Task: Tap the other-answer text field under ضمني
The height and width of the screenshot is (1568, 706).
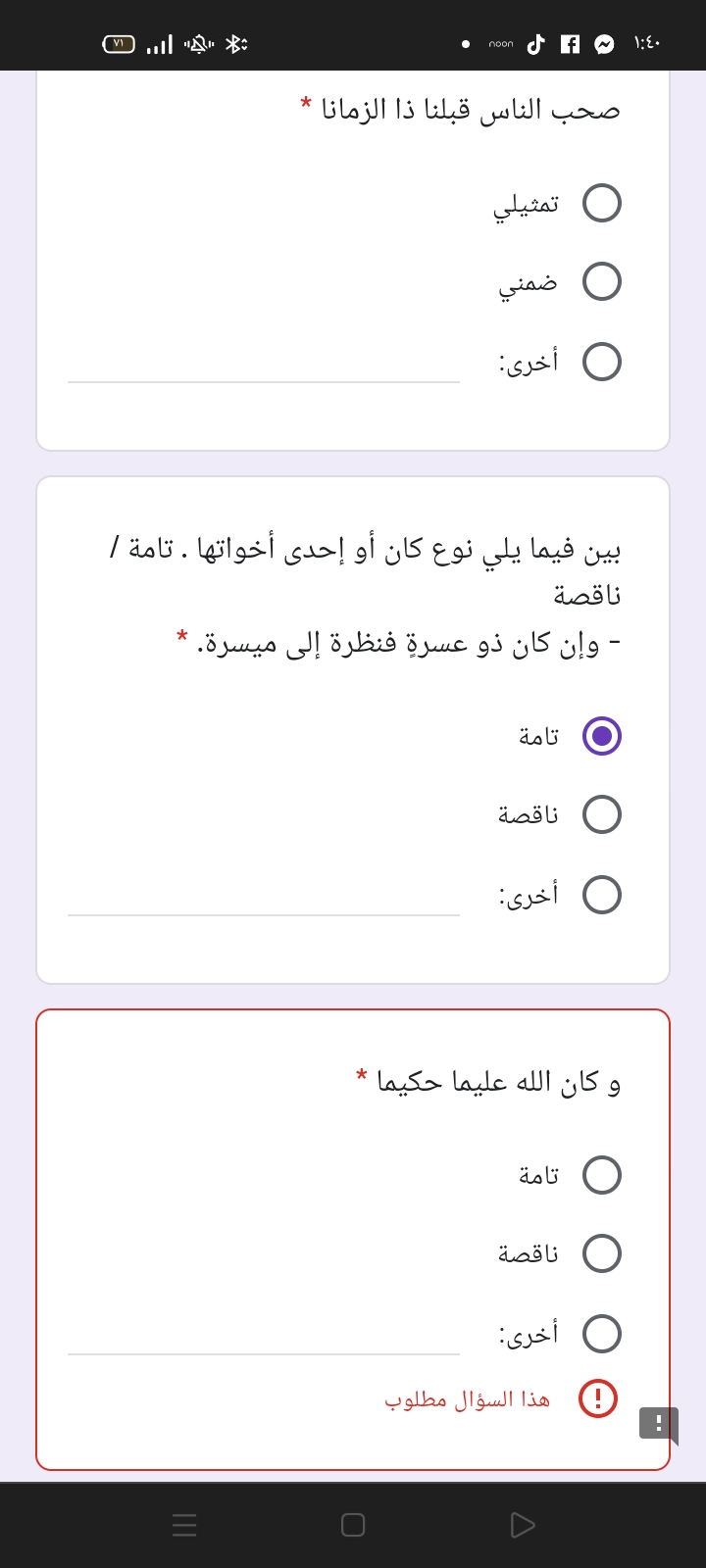Action: tap(264, 363)
